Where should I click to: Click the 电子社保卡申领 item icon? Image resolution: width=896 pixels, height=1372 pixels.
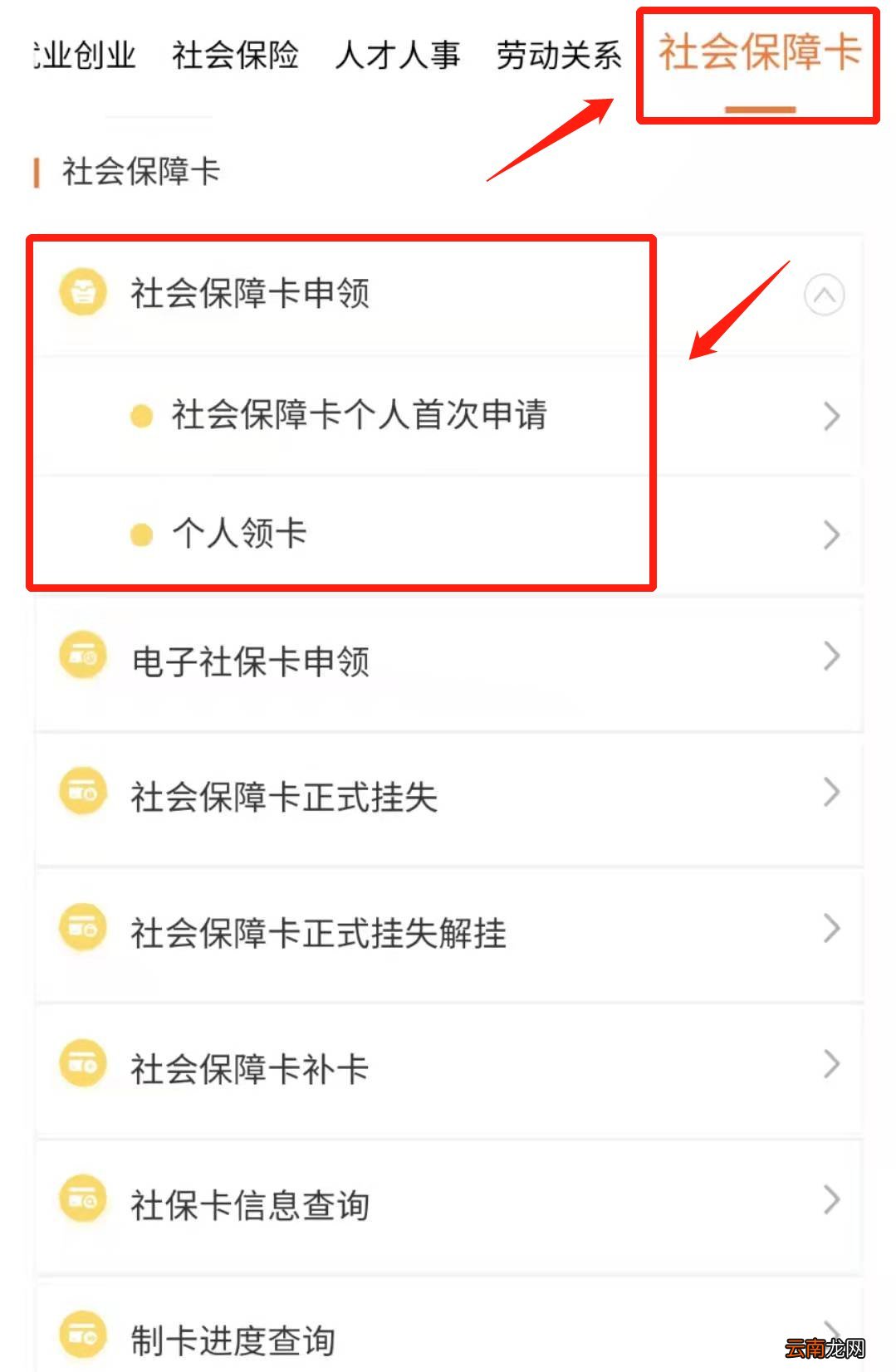click(81, 656)
